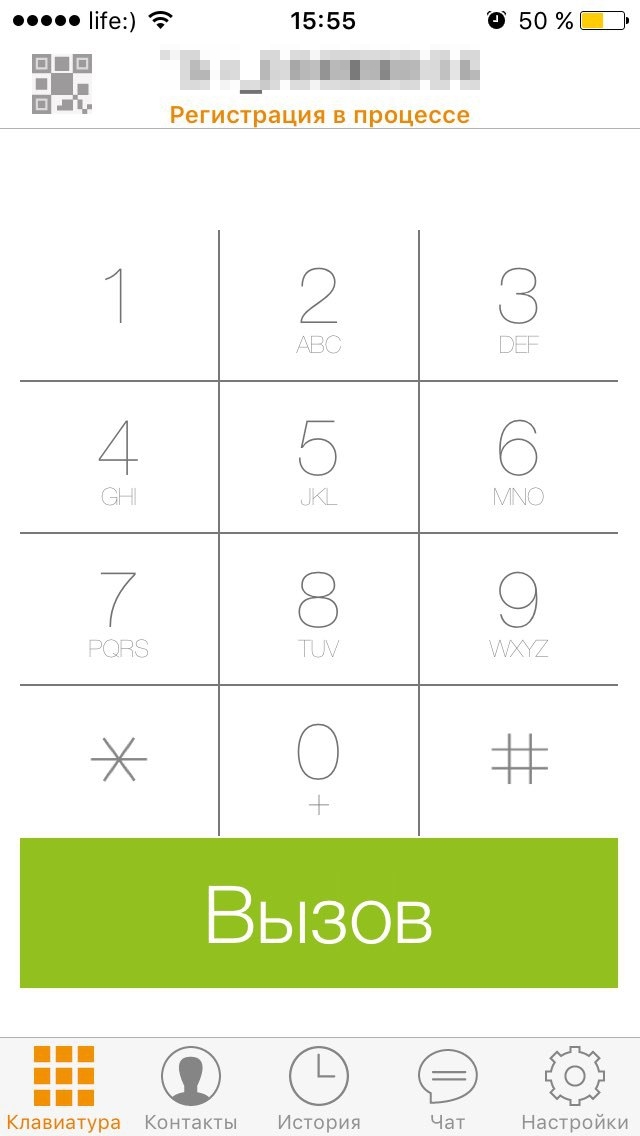Dial digit 7 PQRS
Viewport: 640px width, 1136px height.
[x=119, y=610]
